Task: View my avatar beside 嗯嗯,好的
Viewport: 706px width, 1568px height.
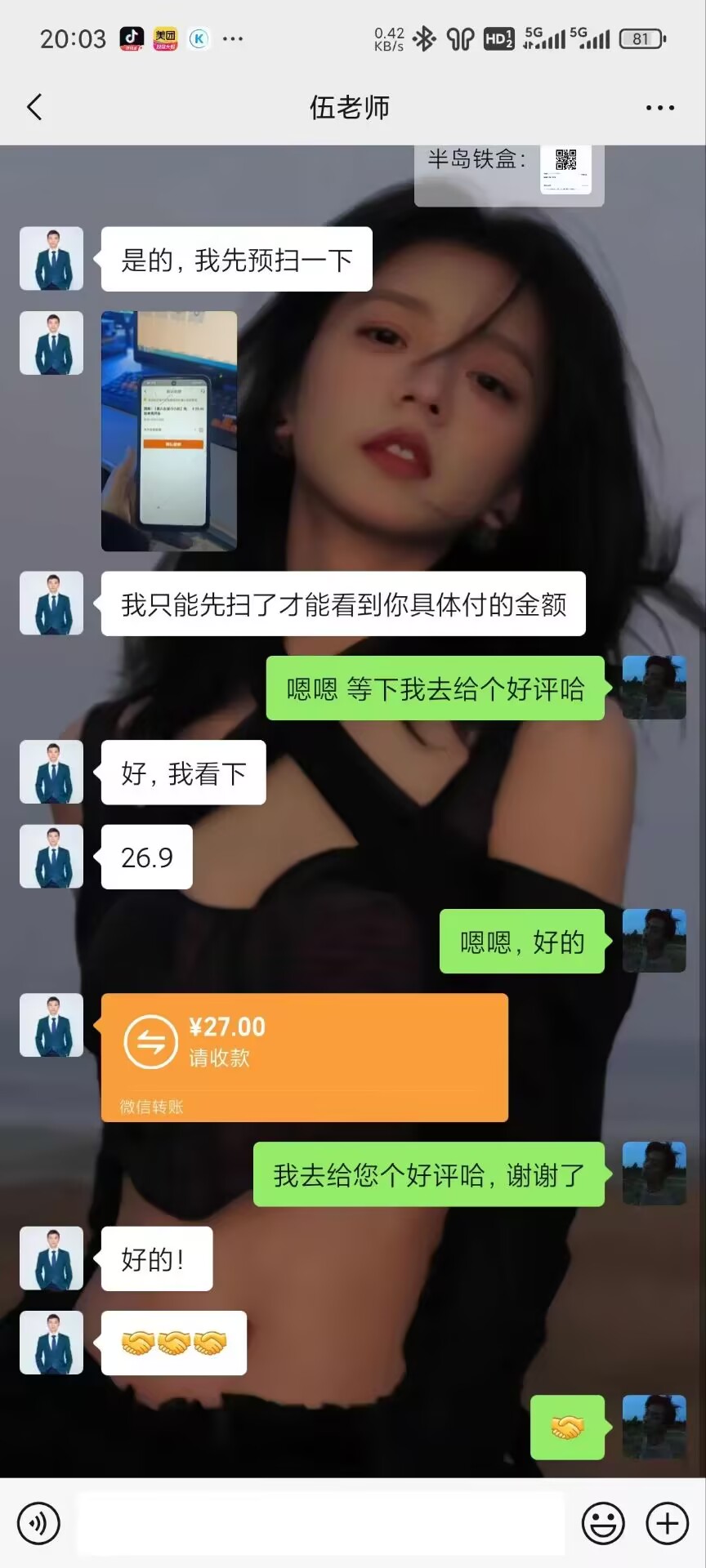Action: tap(654, 941)
